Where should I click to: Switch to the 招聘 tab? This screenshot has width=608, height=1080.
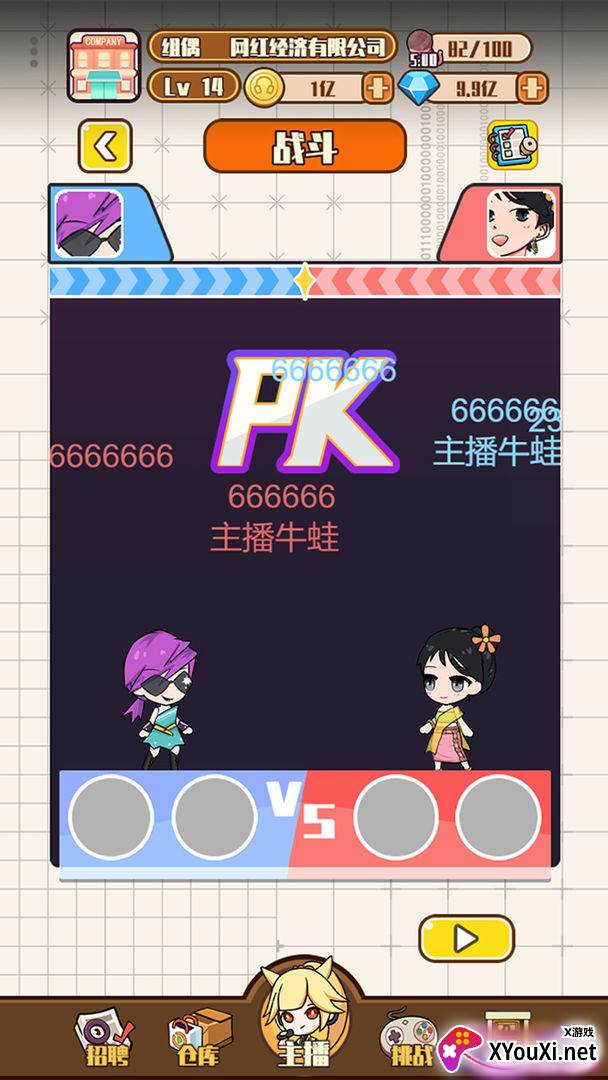(106, 1039)
